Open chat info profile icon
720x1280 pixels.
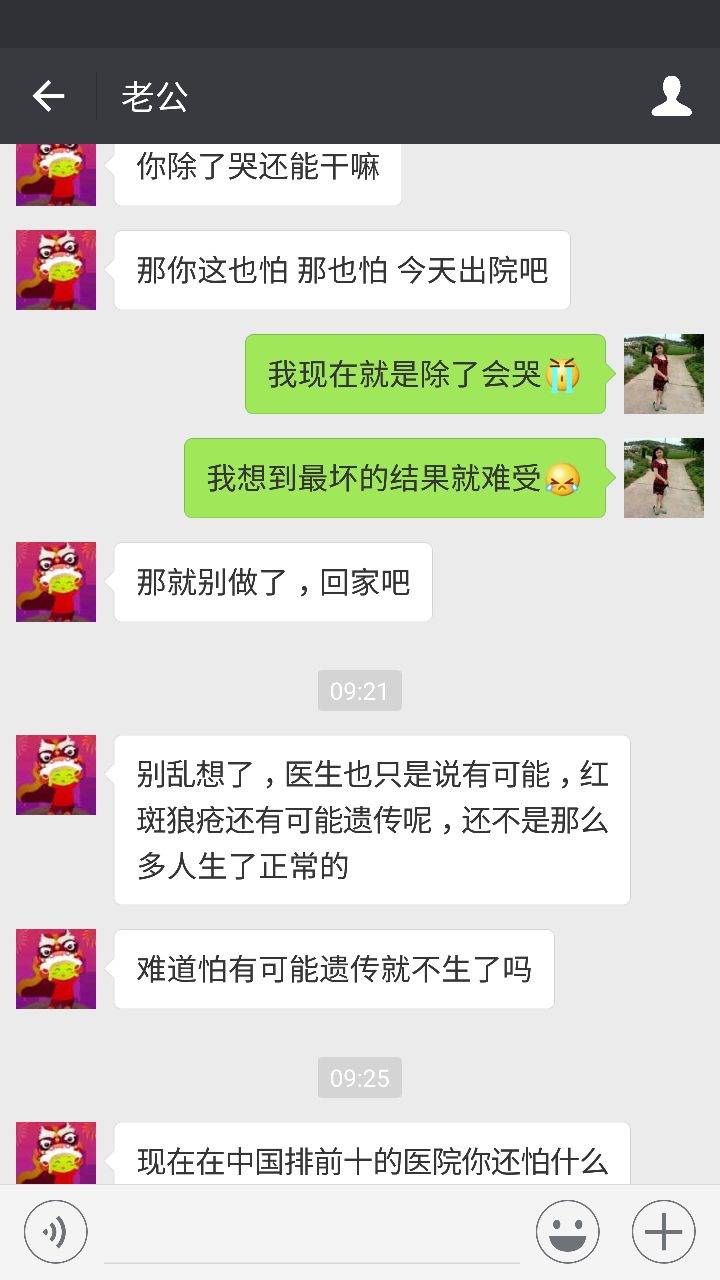(x=671, y=97)
